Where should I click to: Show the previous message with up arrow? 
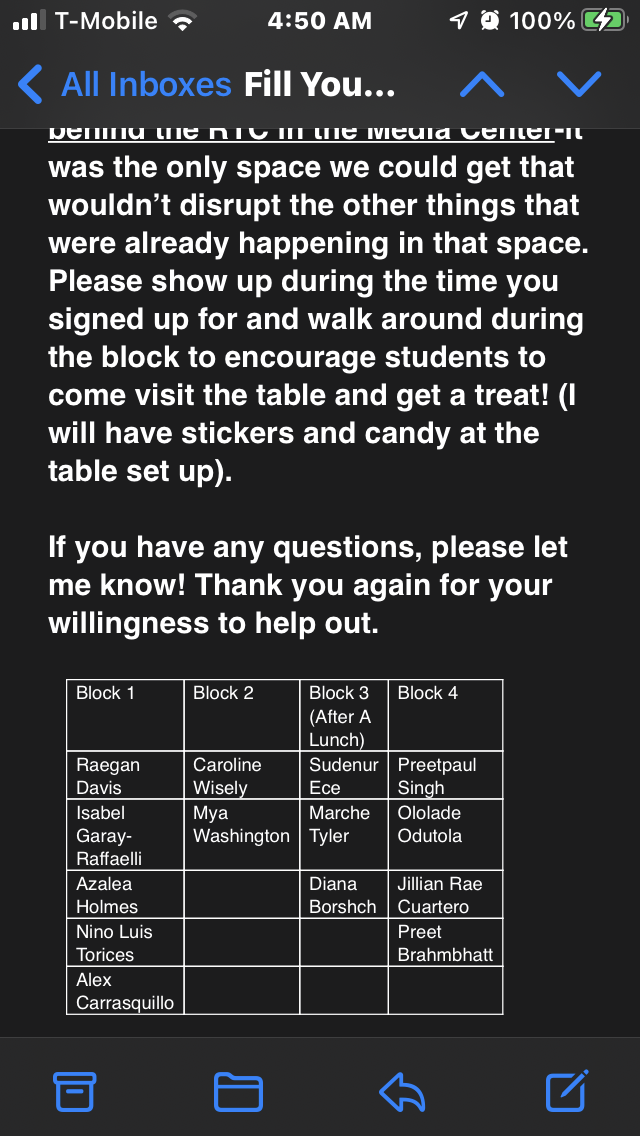pyautogui.click(x=482, y=85)
